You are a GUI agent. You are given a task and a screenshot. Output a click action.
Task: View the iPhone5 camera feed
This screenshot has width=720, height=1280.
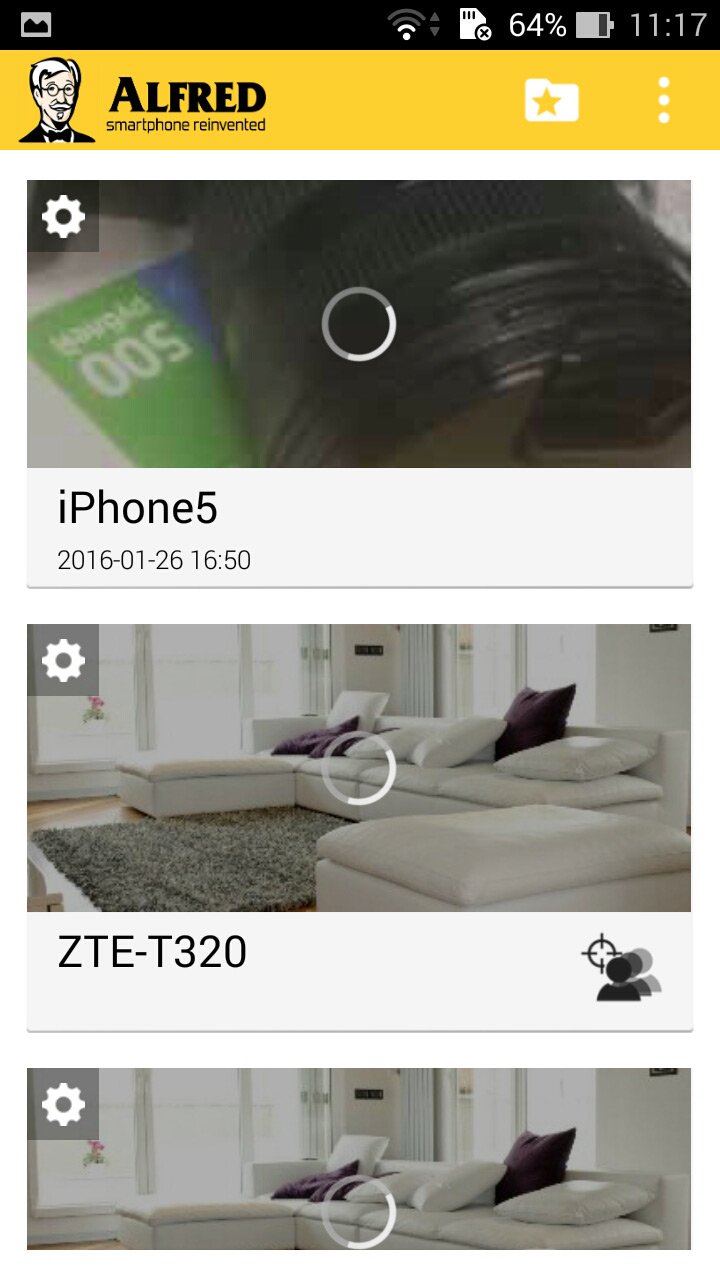click(358, 324)
